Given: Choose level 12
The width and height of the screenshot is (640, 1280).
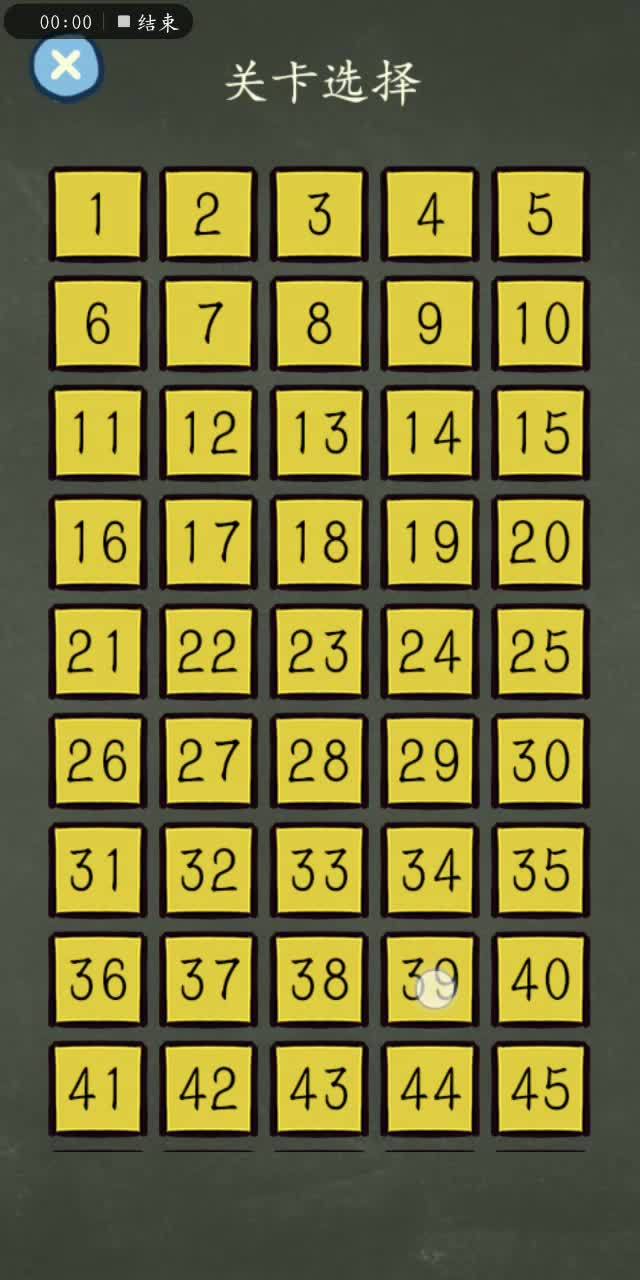Looking at the screenshot, I should pos(208,433).
